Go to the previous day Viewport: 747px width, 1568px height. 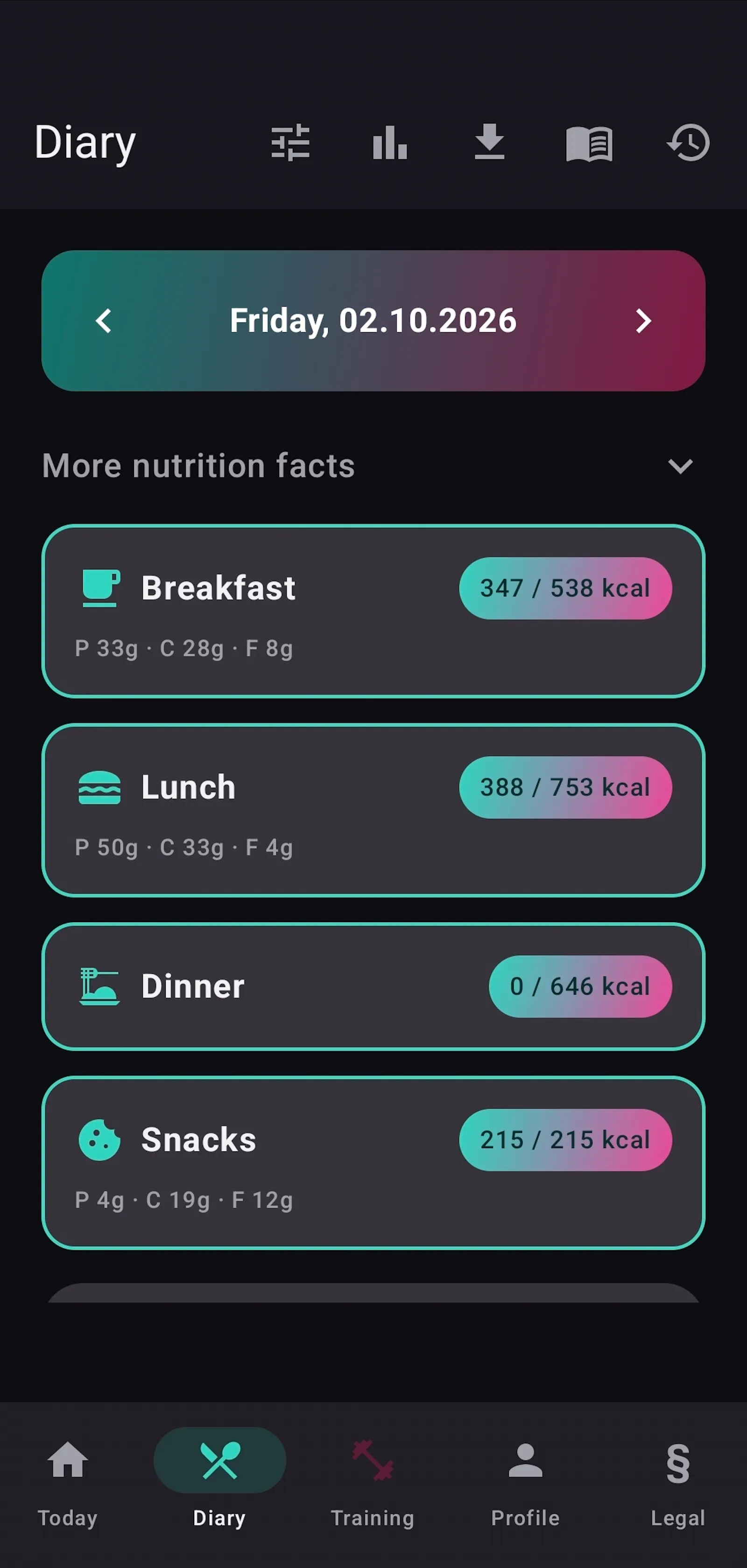(104, 321)
